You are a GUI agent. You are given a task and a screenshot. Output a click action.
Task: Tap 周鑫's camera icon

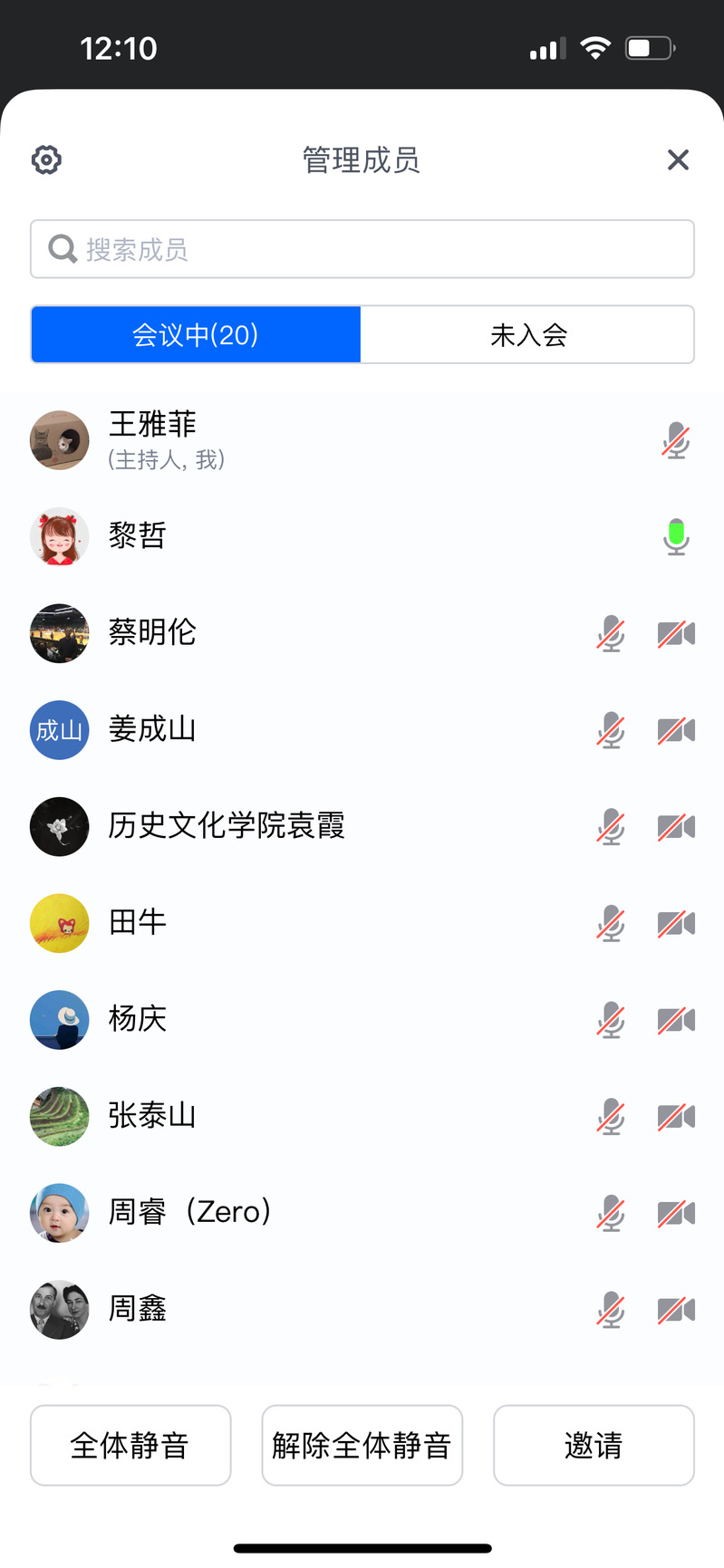tap(676, 1310)
